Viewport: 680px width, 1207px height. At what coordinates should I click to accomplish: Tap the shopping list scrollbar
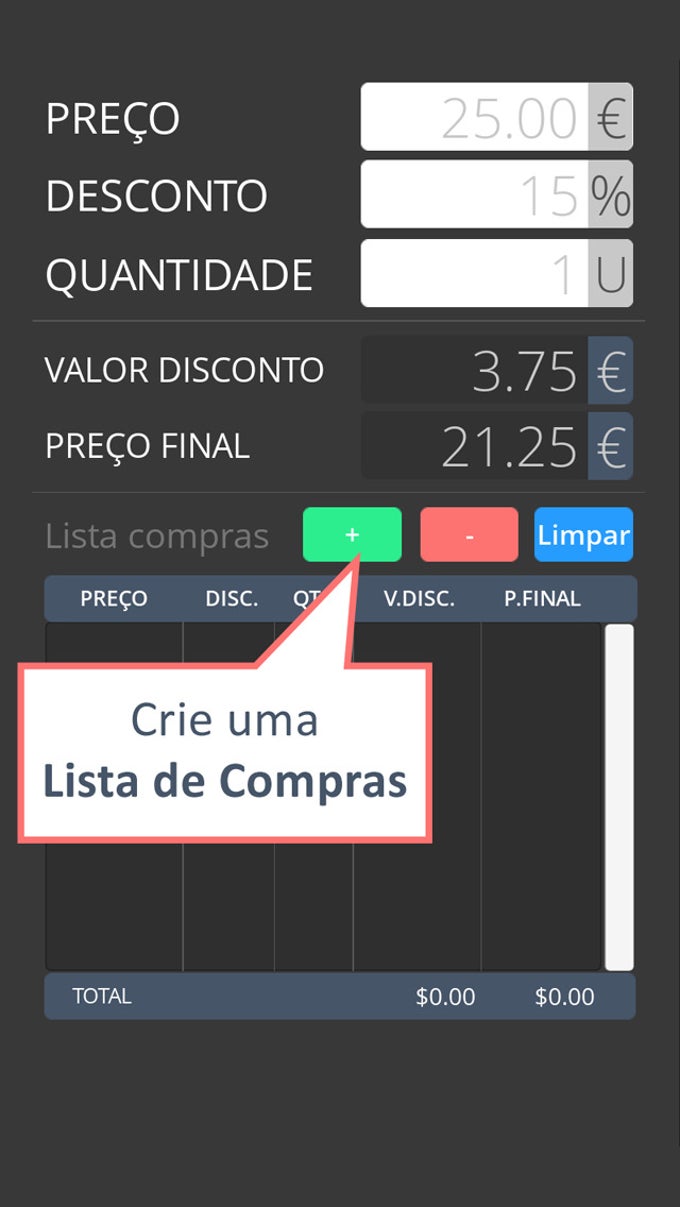[619, 797]
